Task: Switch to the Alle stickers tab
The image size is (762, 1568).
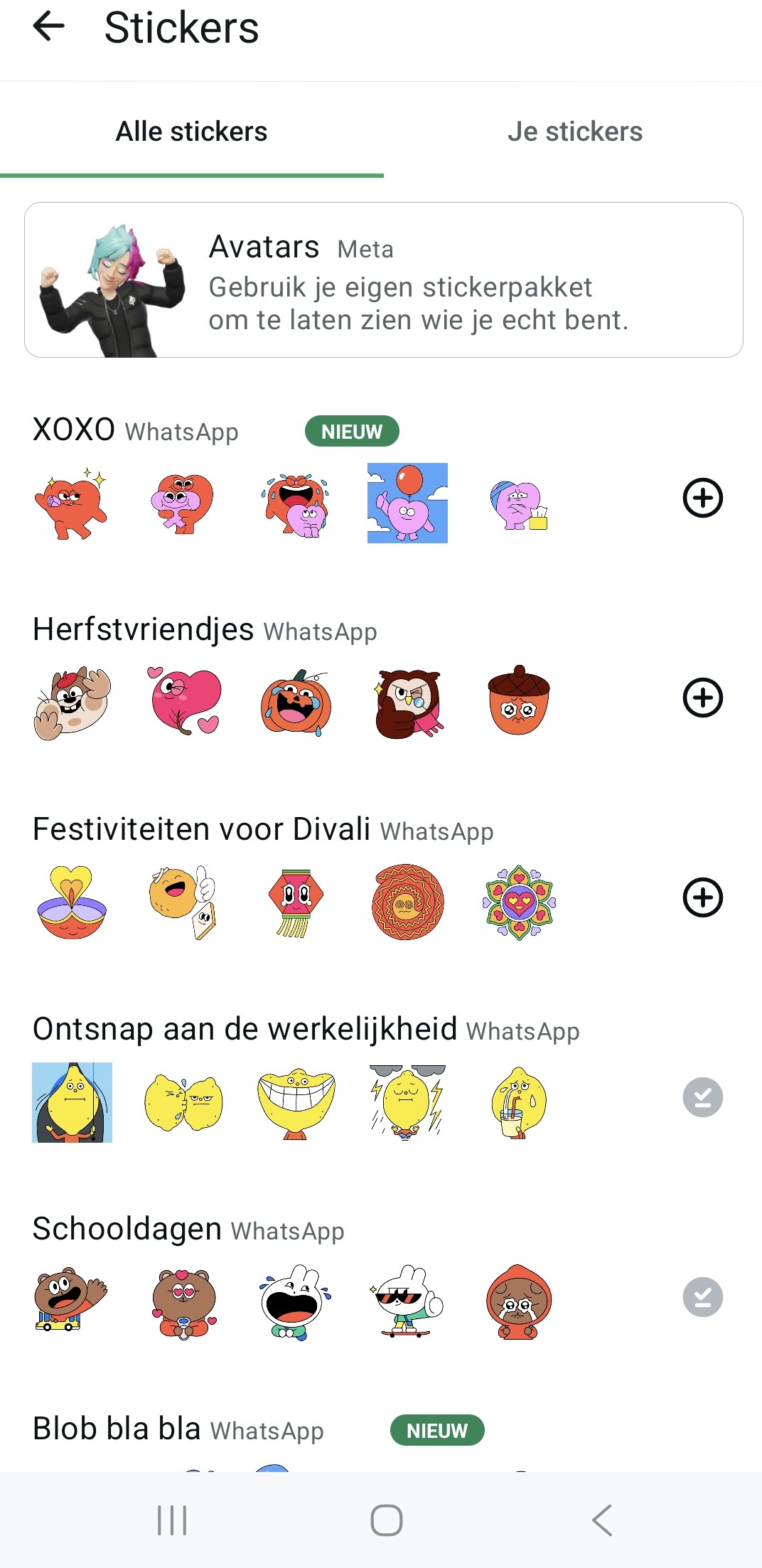Action: coord(191,131)
